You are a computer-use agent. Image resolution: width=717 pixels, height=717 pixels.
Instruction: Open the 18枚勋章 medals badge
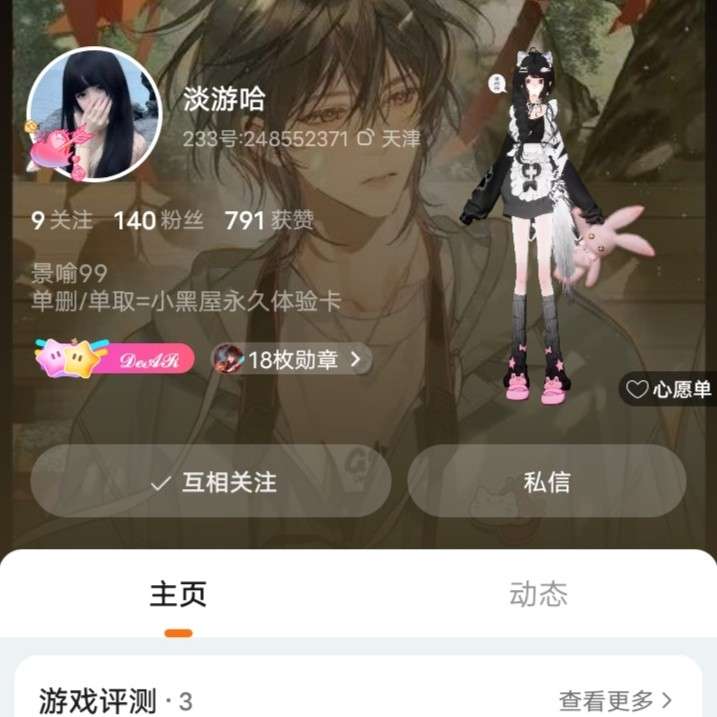point(291,360)
